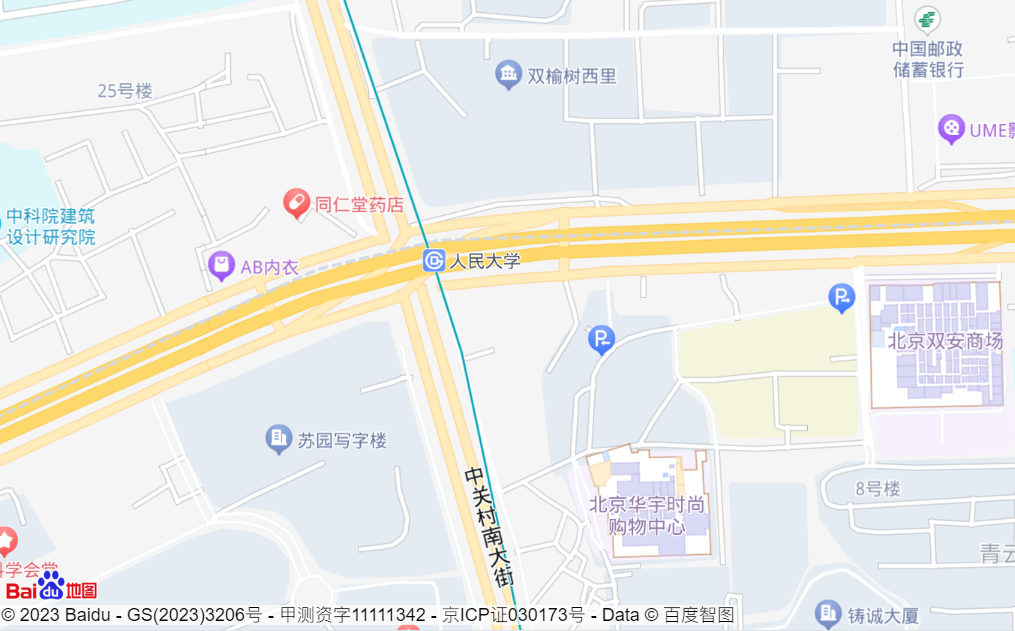Select the 苏园写字楼 building marker
Image resolution: width=1015 pixels, height=631 pixels.
pos(279,439)
